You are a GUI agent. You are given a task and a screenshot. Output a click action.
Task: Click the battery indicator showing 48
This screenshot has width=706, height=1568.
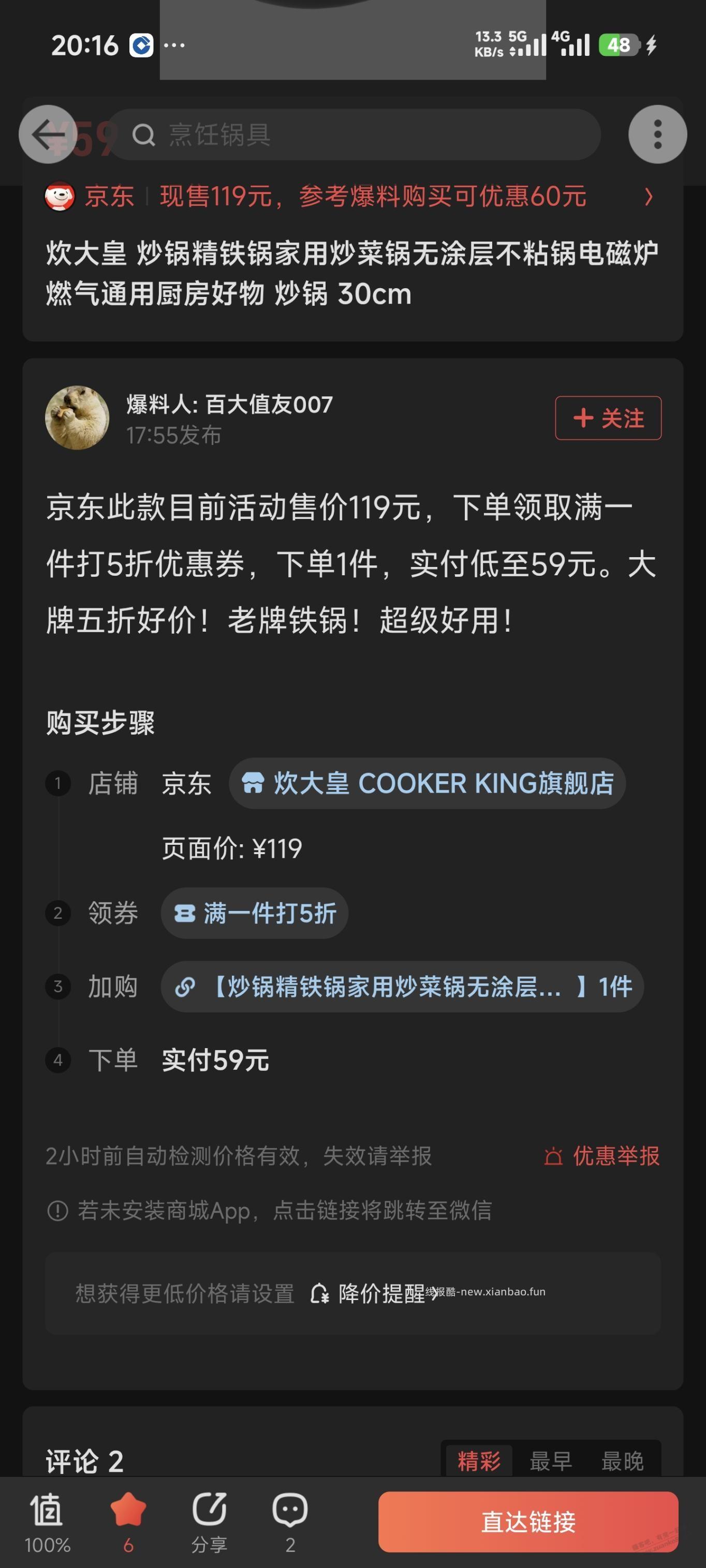click(x=619, y=44)
